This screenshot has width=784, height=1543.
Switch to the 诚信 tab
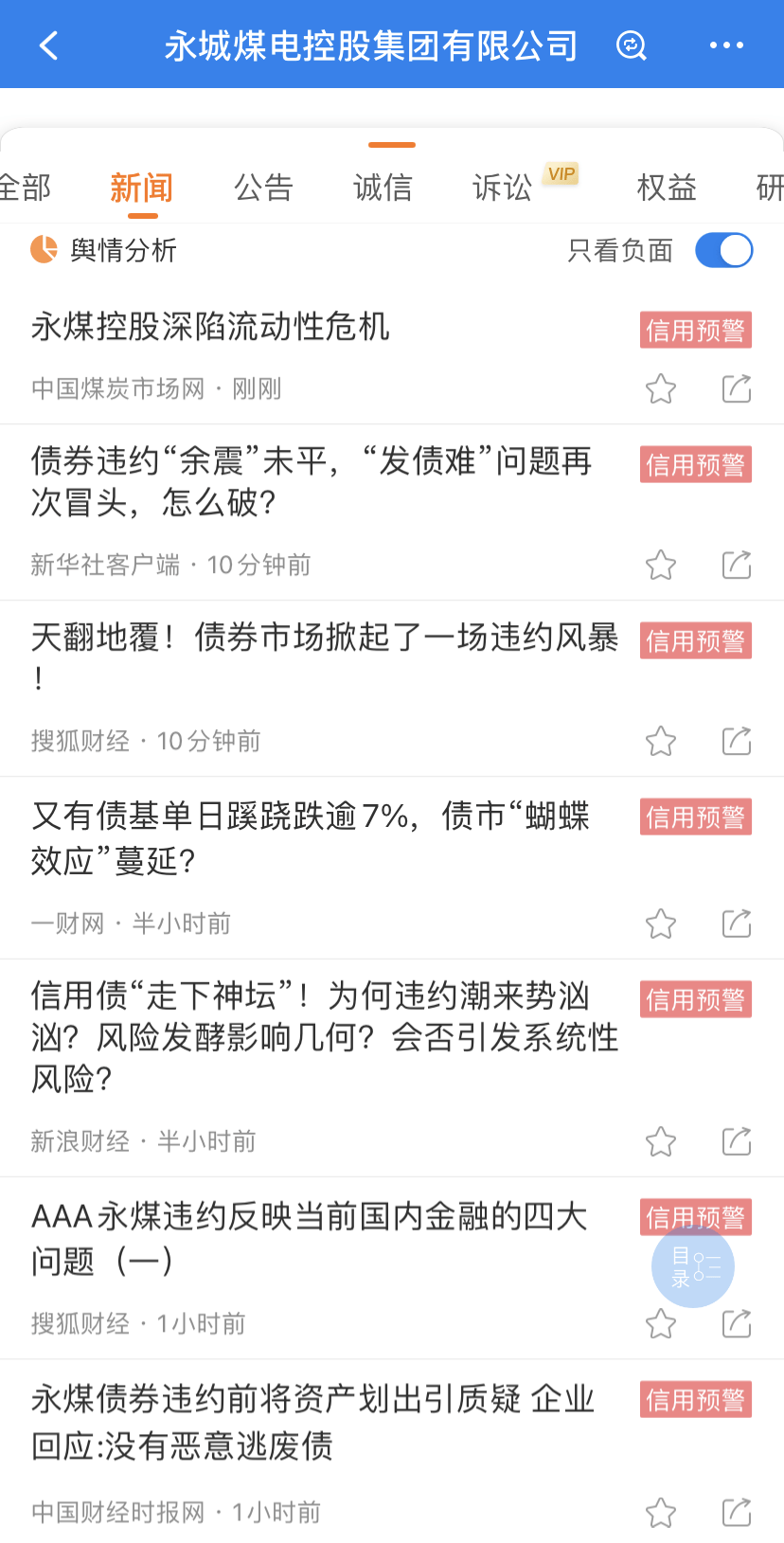point(383,188)
